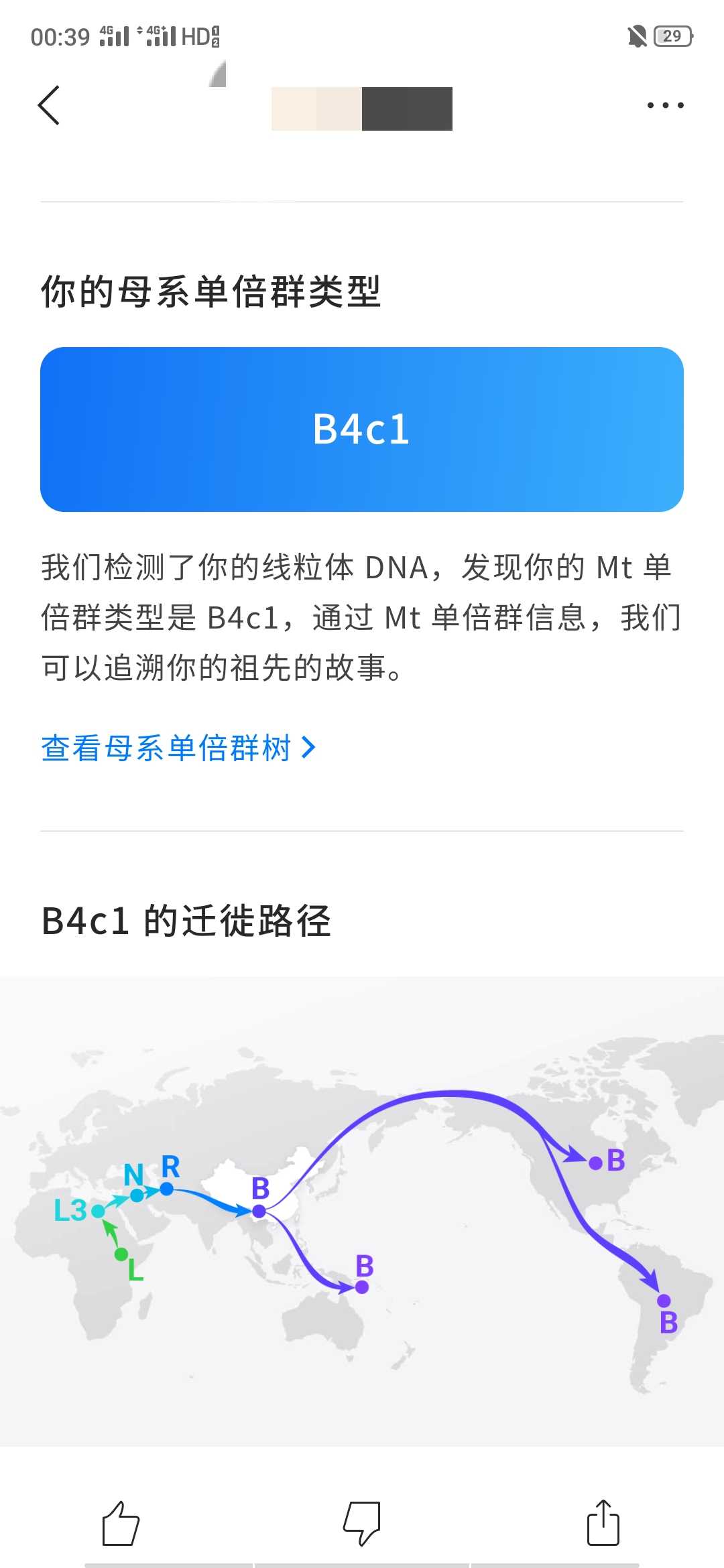
Task: Tap the thumbs-up icon to like
Action: click(x=121, y=1524)
